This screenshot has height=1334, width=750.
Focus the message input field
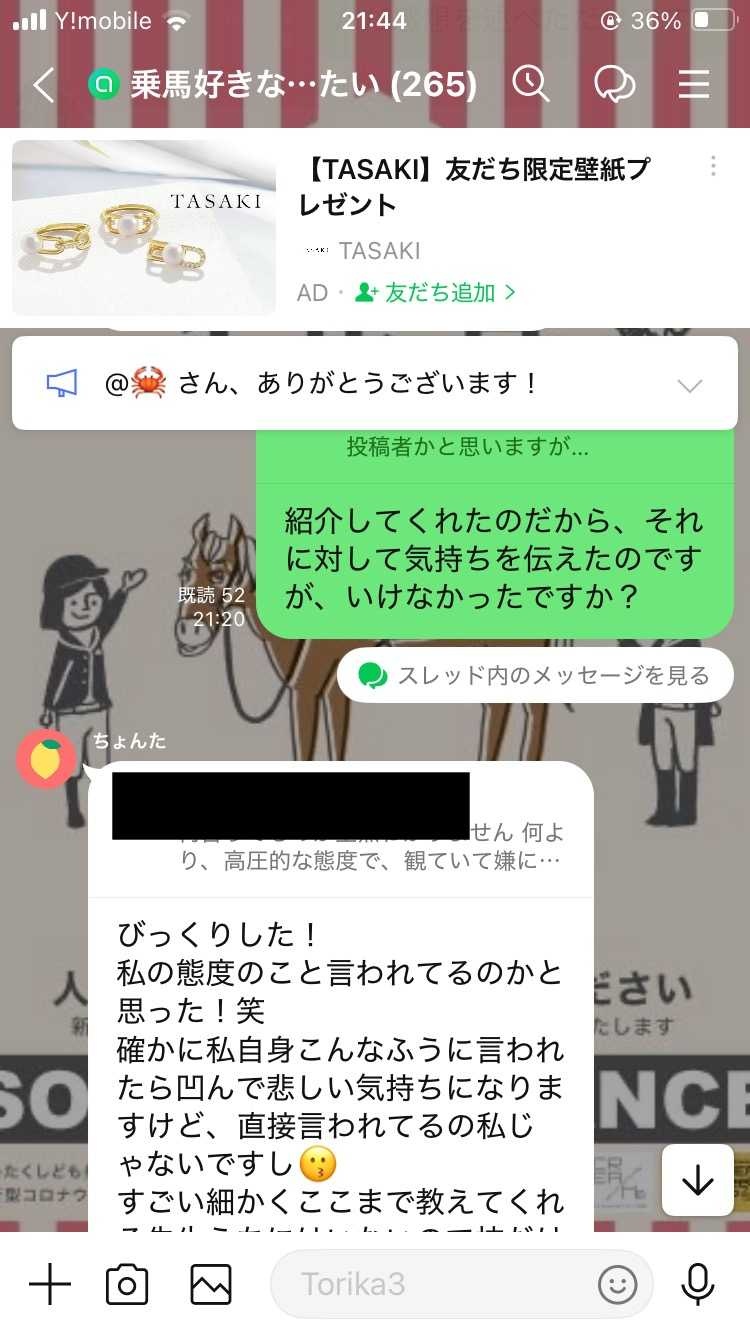(430, 1284)
